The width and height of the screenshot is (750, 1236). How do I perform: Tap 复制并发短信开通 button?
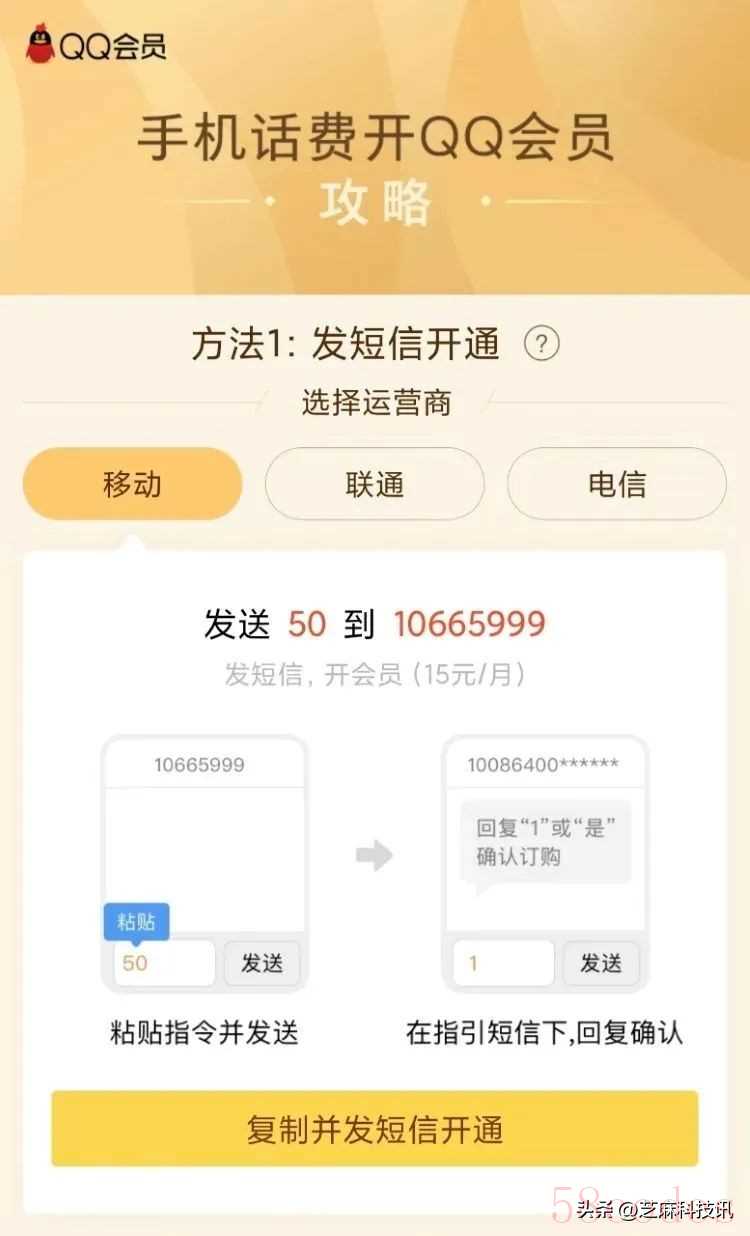tap(374, 1129)
